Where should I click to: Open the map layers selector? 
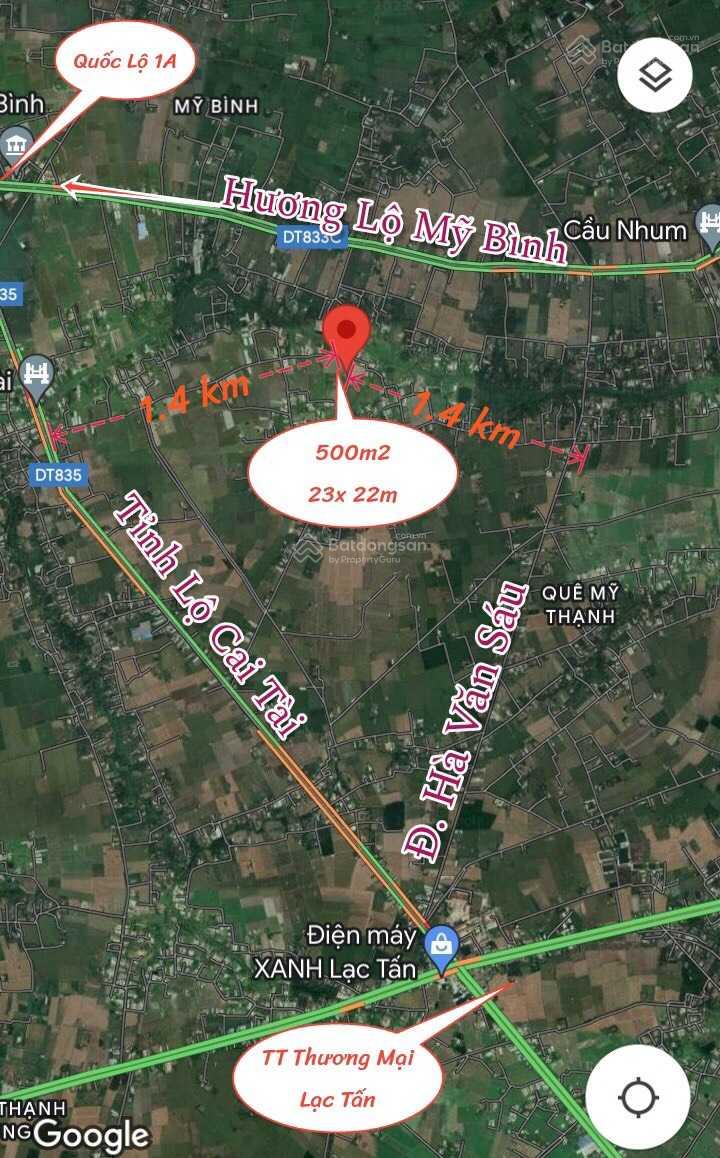[x=655, y=72]
